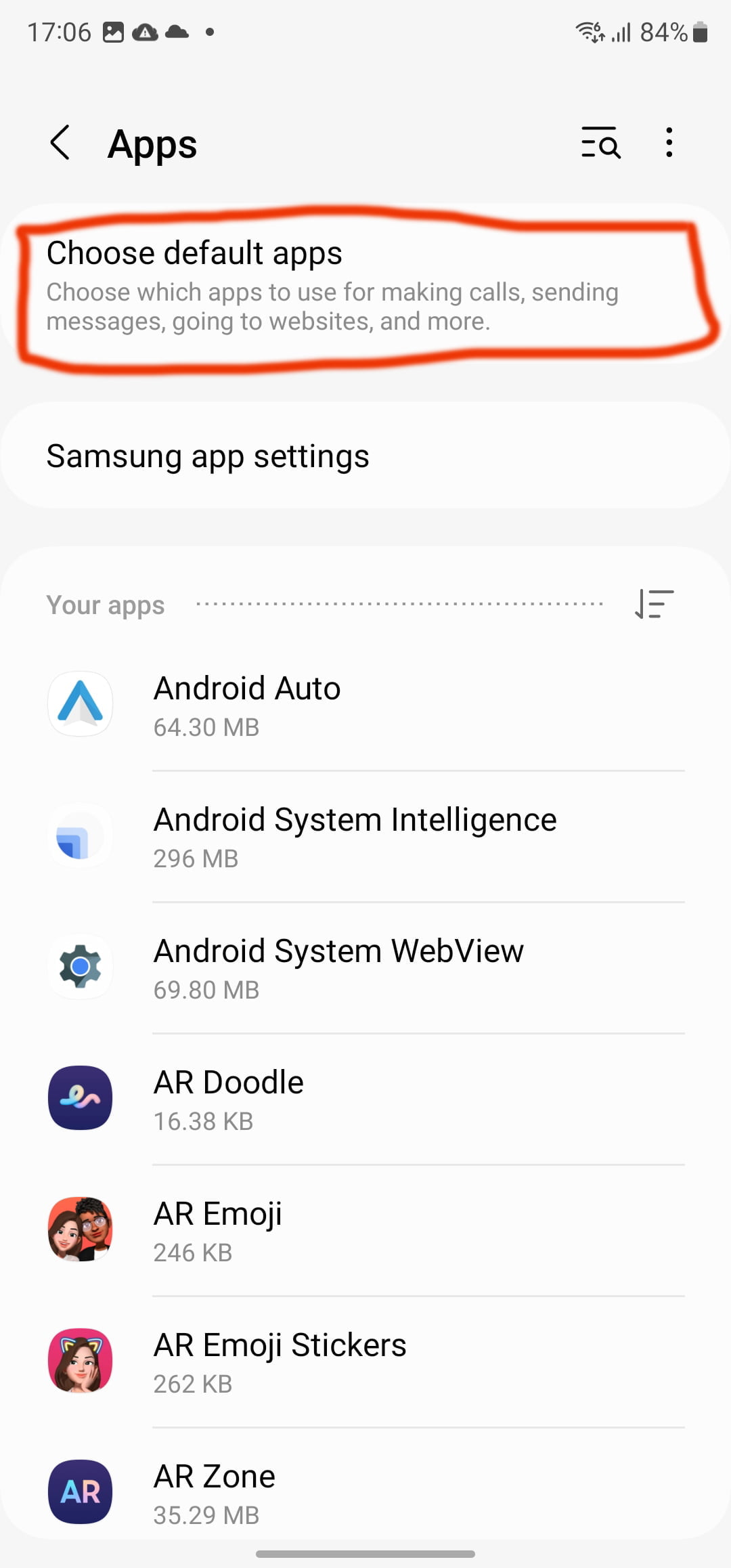Image resolution: width=731 pixels, height=1568 pixels.
Task: Select Android System Intelligence
Action: (365, 837)
